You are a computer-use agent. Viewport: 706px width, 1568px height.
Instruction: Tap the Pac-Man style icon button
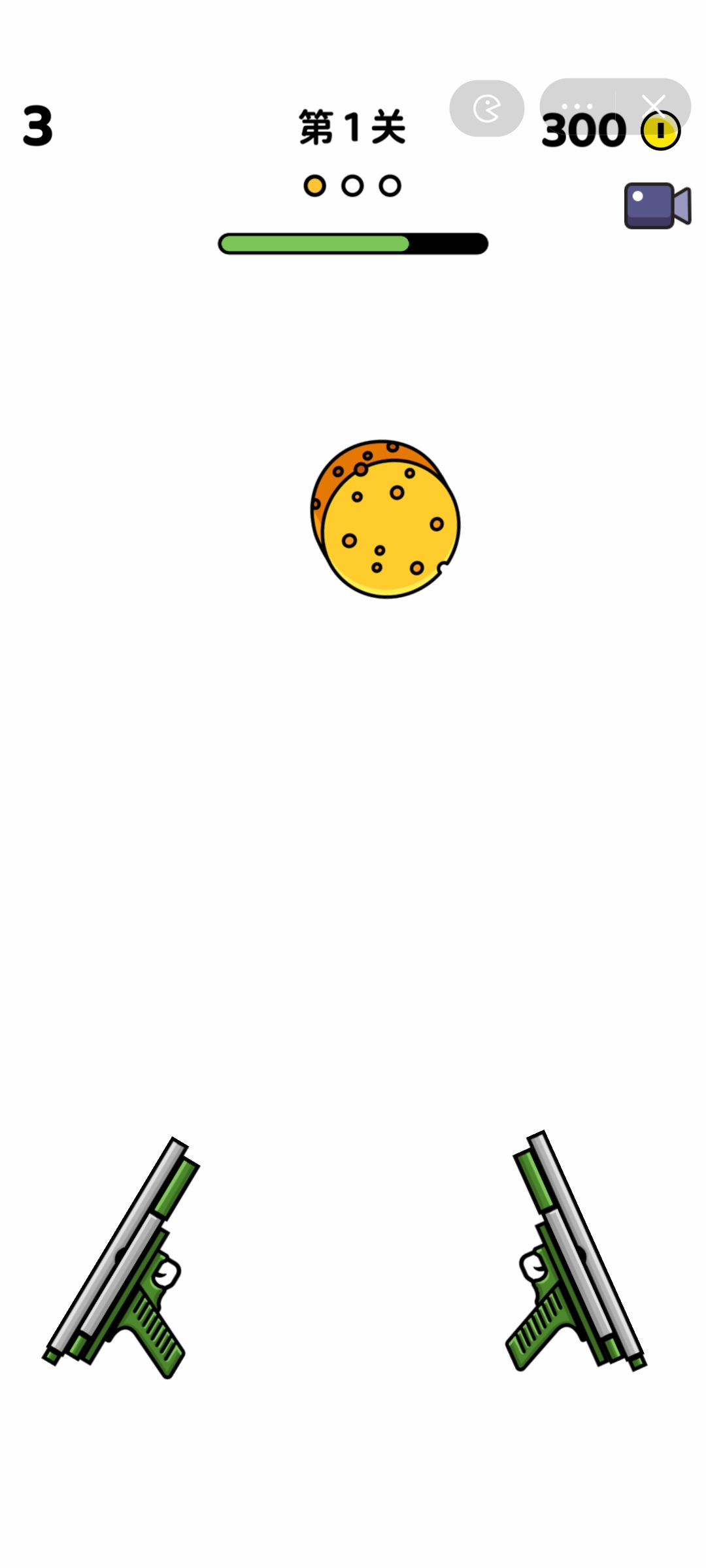[487, 108]
